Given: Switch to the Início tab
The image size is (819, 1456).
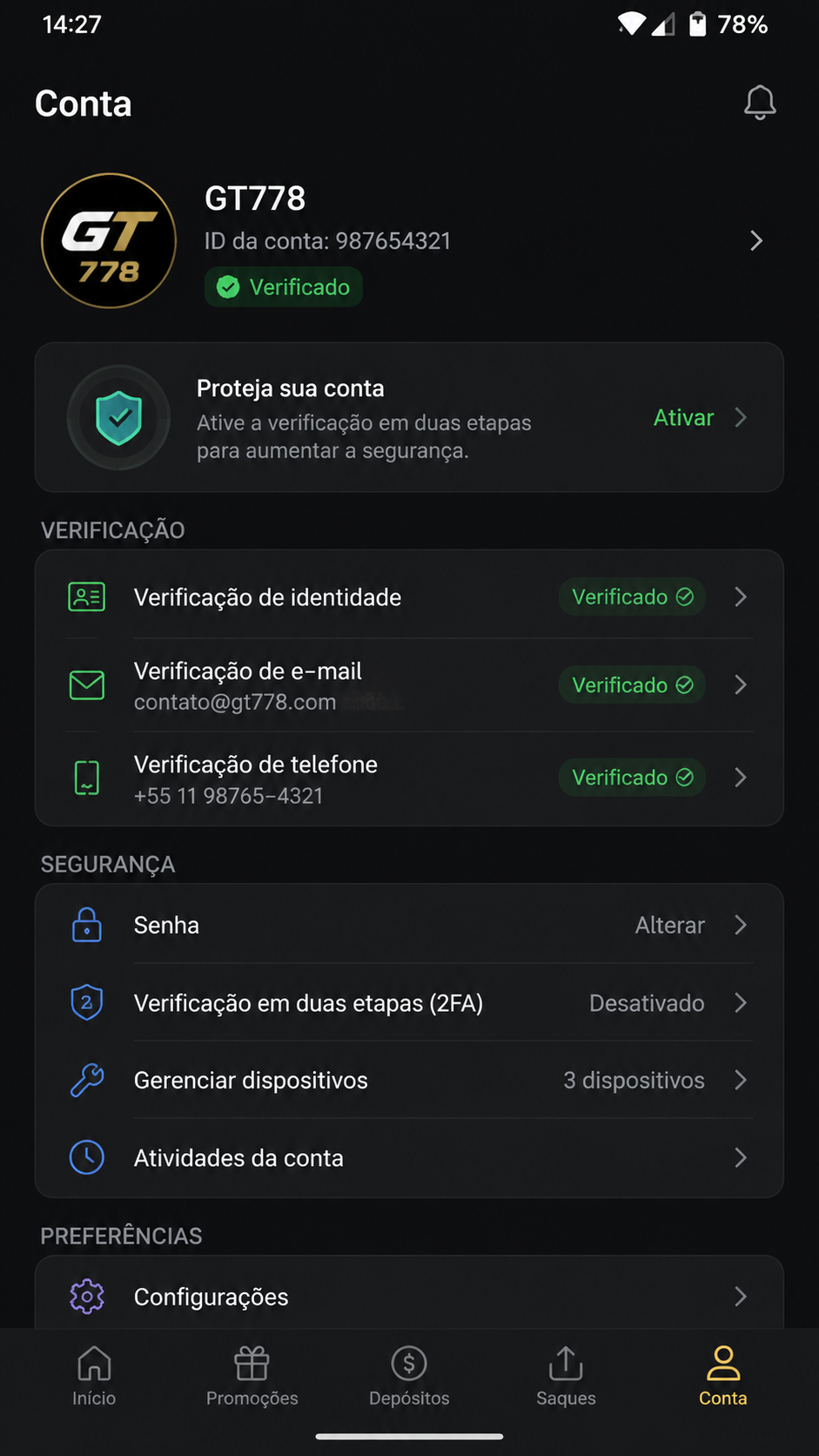Looking at the screenshot, I should [x=94, y=1376].
